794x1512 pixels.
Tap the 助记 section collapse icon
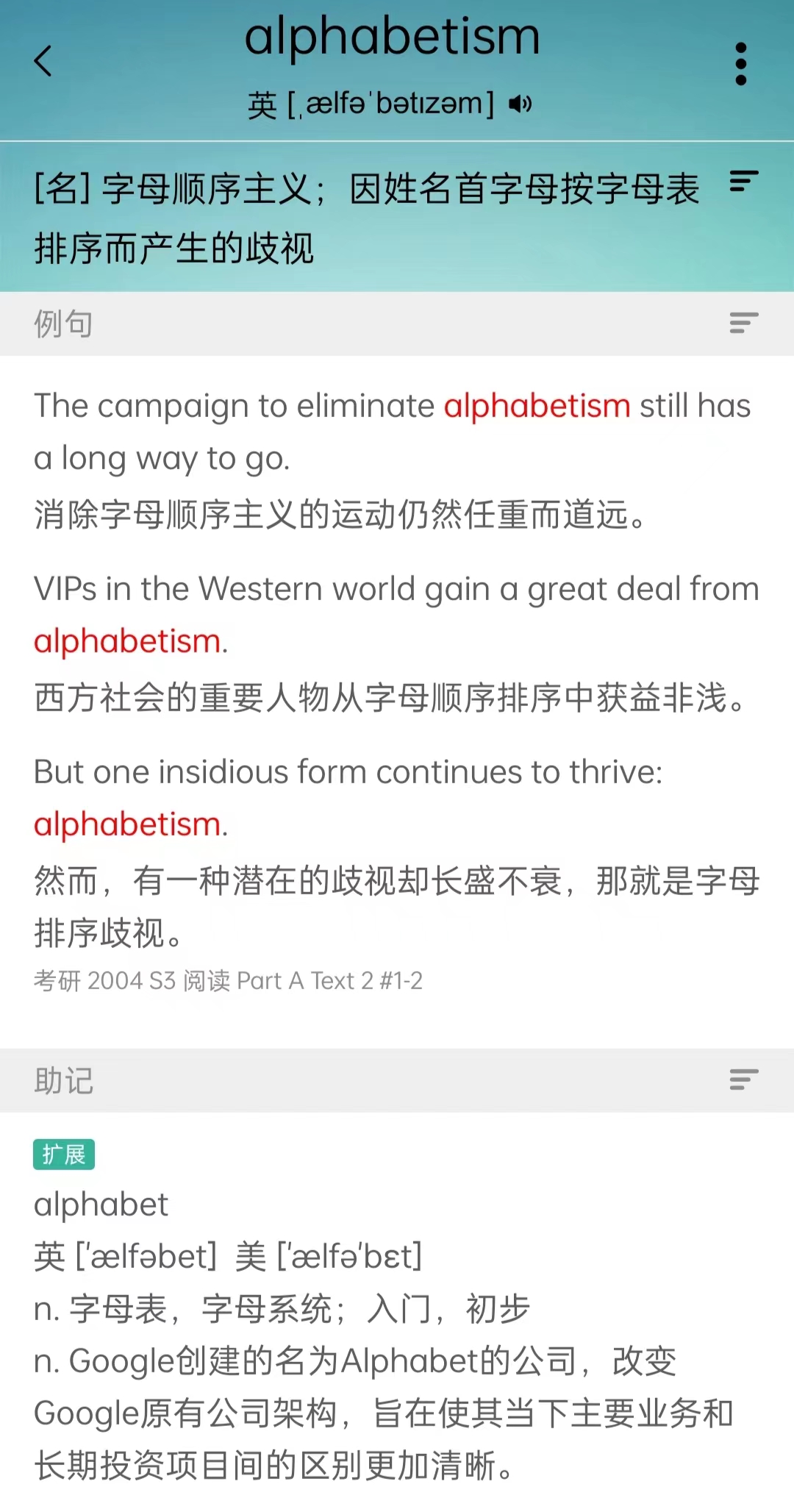pyautogui.click(x=743, y=1079)
